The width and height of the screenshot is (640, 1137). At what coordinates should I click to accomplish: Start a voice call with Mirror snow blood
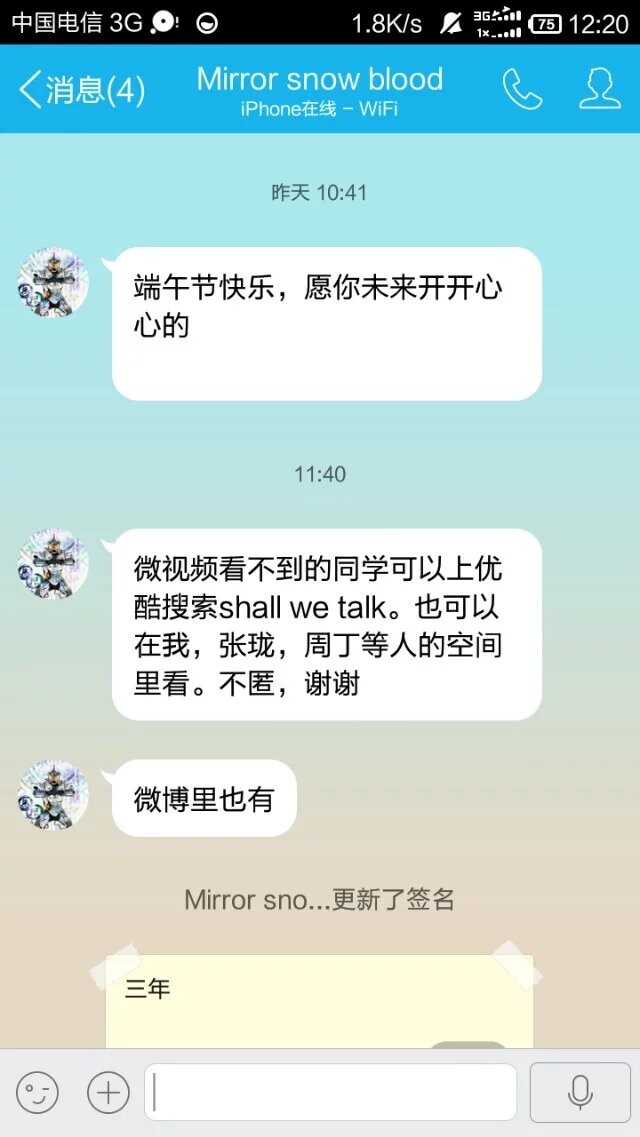pyautogui.click(x=522, y=90)
